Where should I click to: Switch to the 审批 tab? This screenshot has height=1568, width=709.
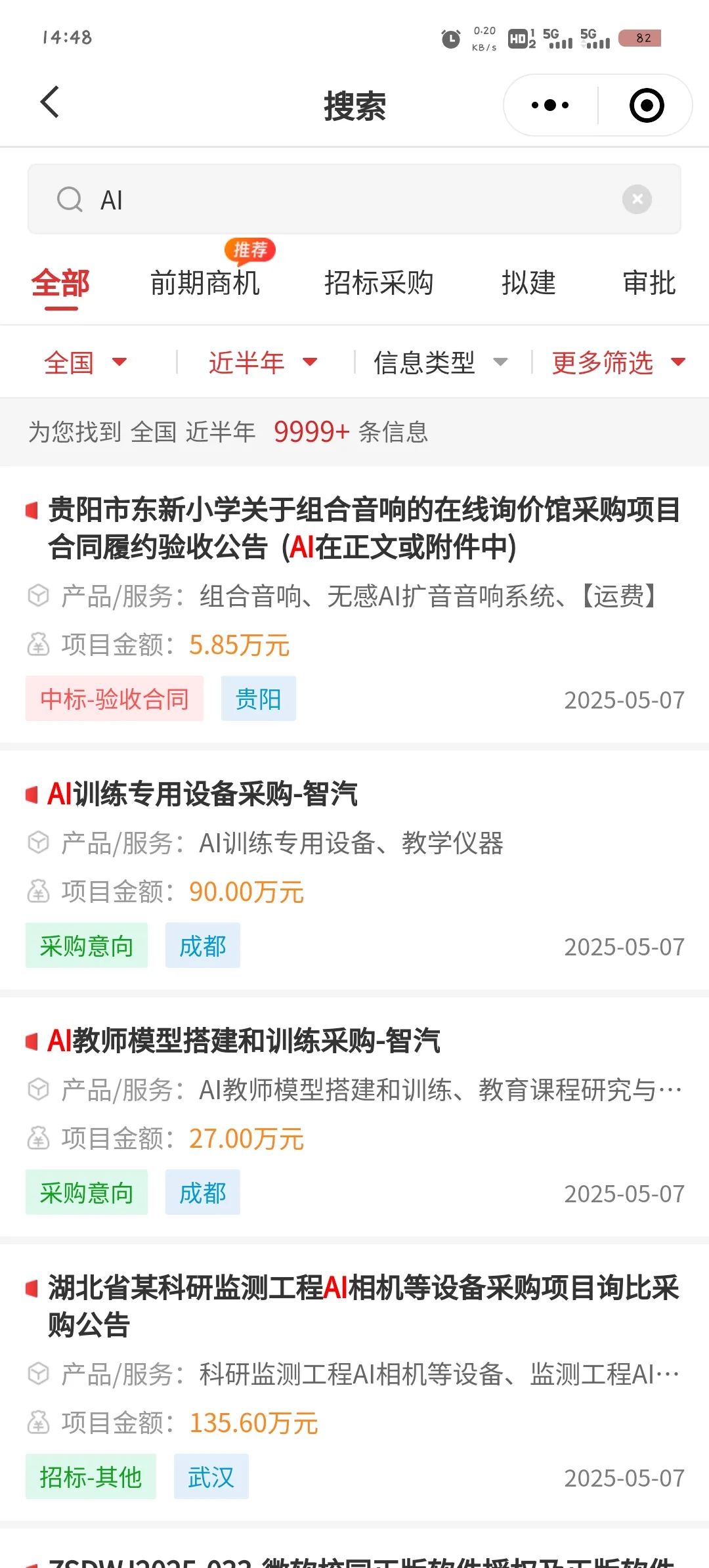pos(649,283)
